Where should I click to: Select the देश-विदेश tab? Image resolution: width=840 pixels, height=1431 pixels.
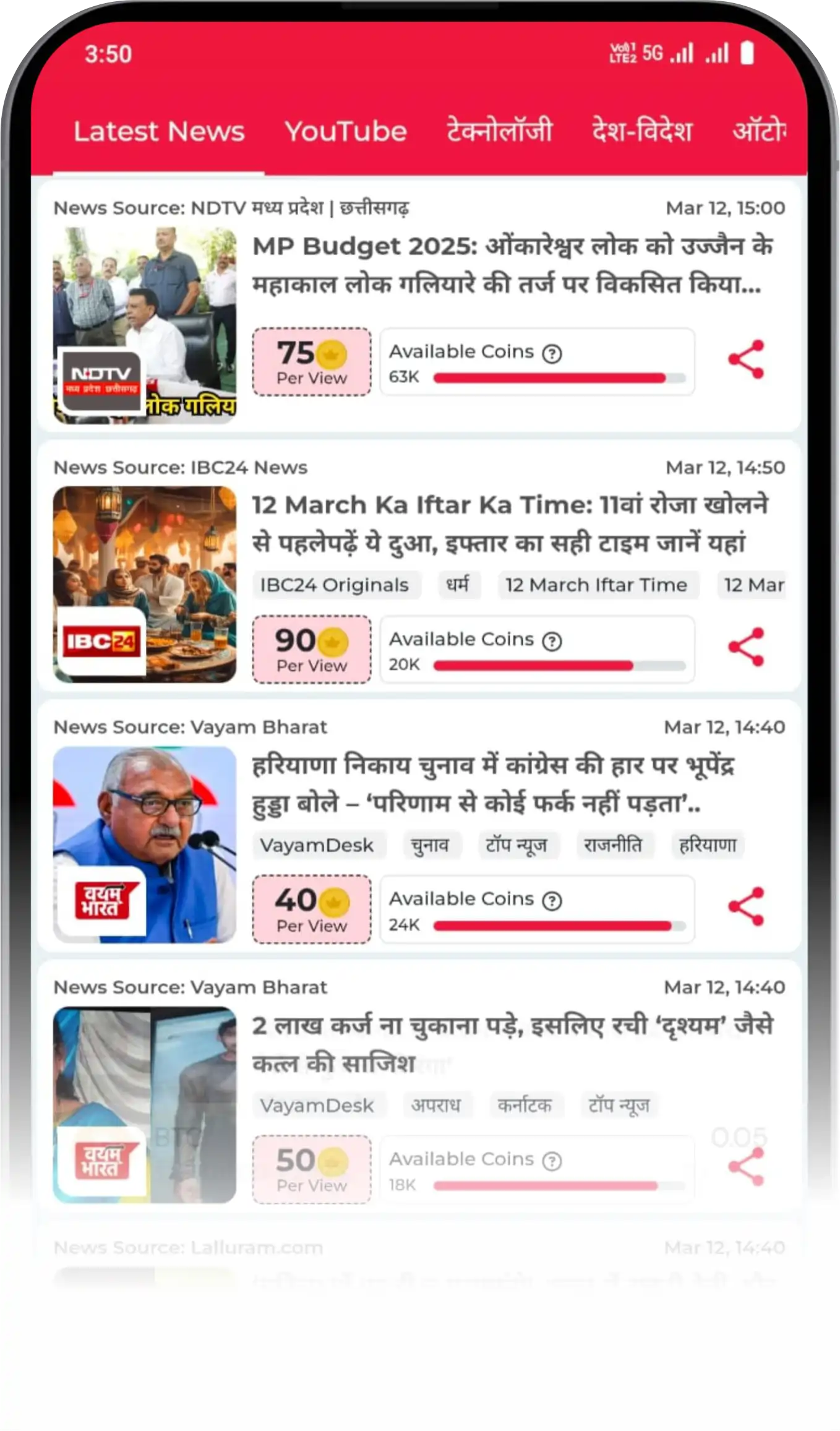(641, 132)
